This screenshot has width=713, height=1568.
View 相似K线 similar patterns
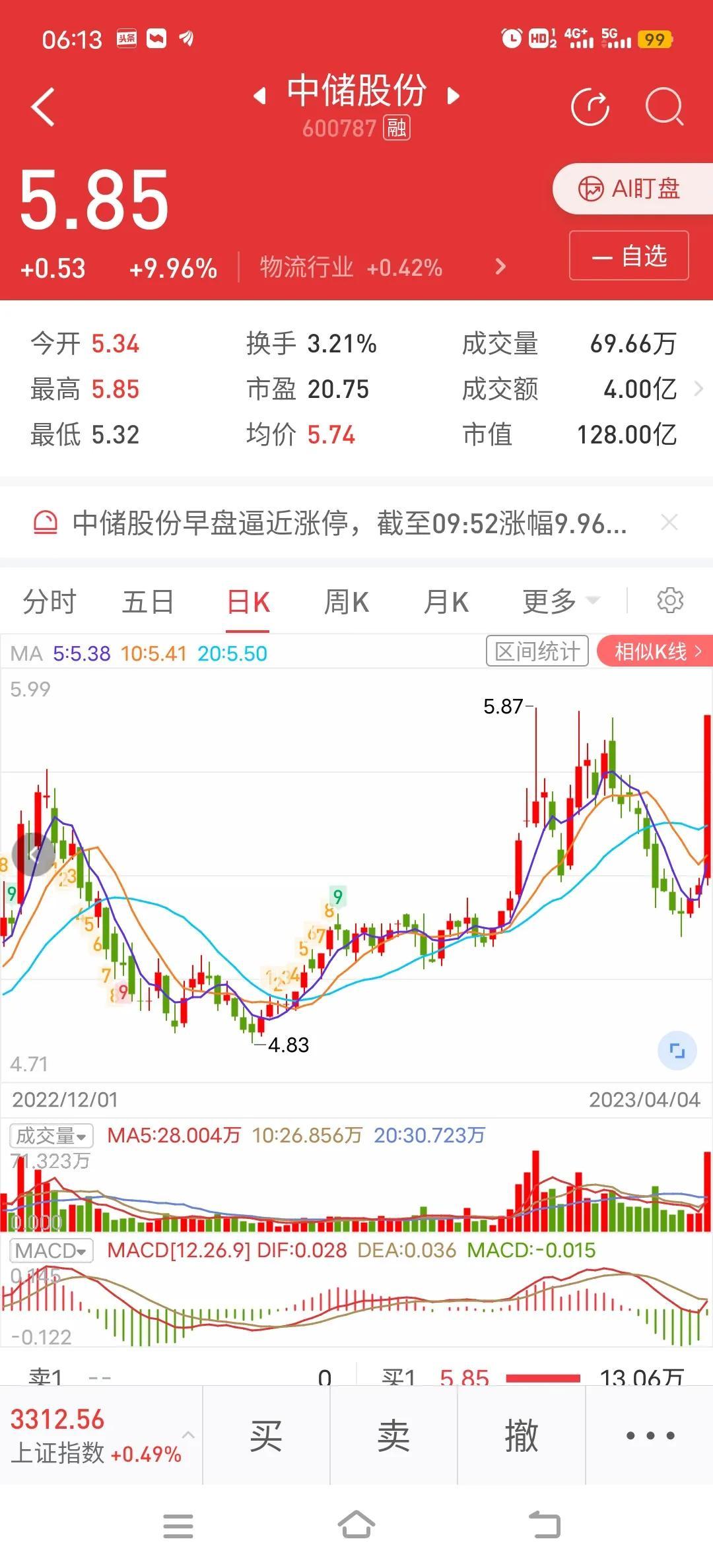coord(656,652)
